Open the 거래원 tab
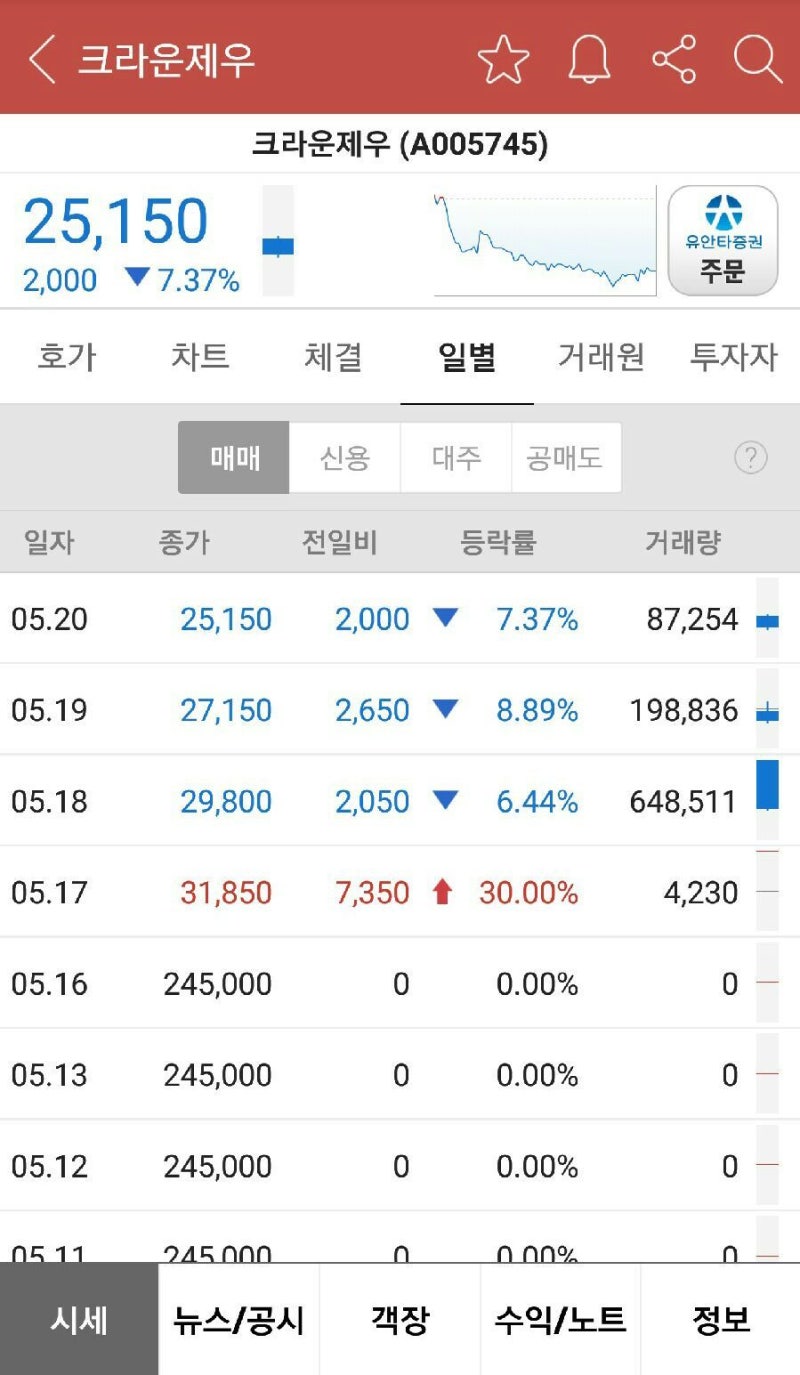Screen dimensions: 800x1375 [600, 357]
